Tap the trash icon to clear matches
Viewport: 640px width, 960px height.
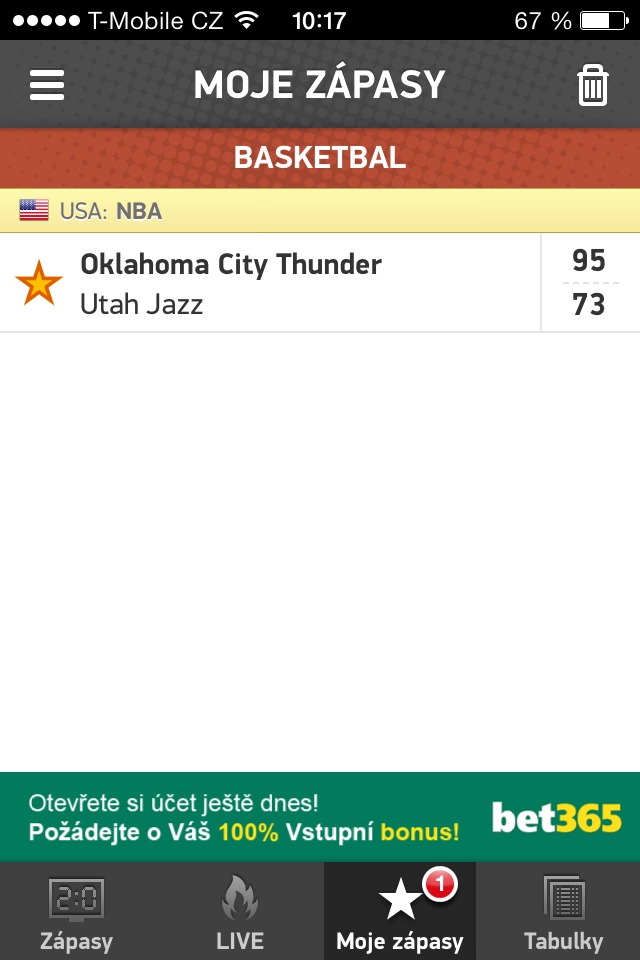tap(593, 85)
